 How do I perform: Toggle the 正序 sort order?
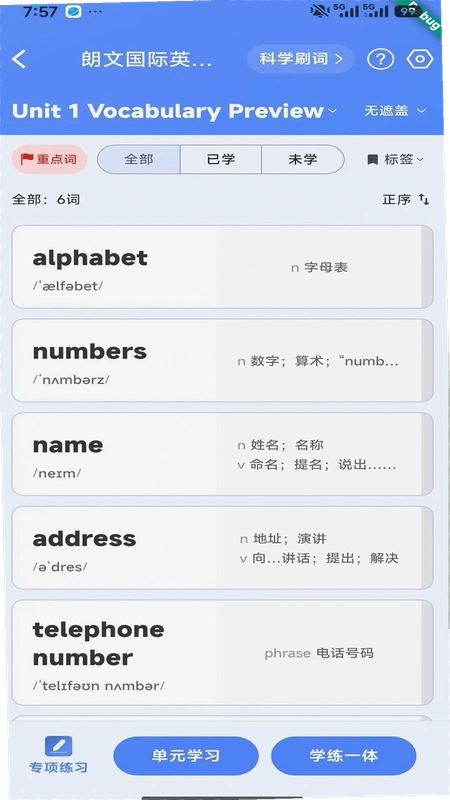pos(406,199)
